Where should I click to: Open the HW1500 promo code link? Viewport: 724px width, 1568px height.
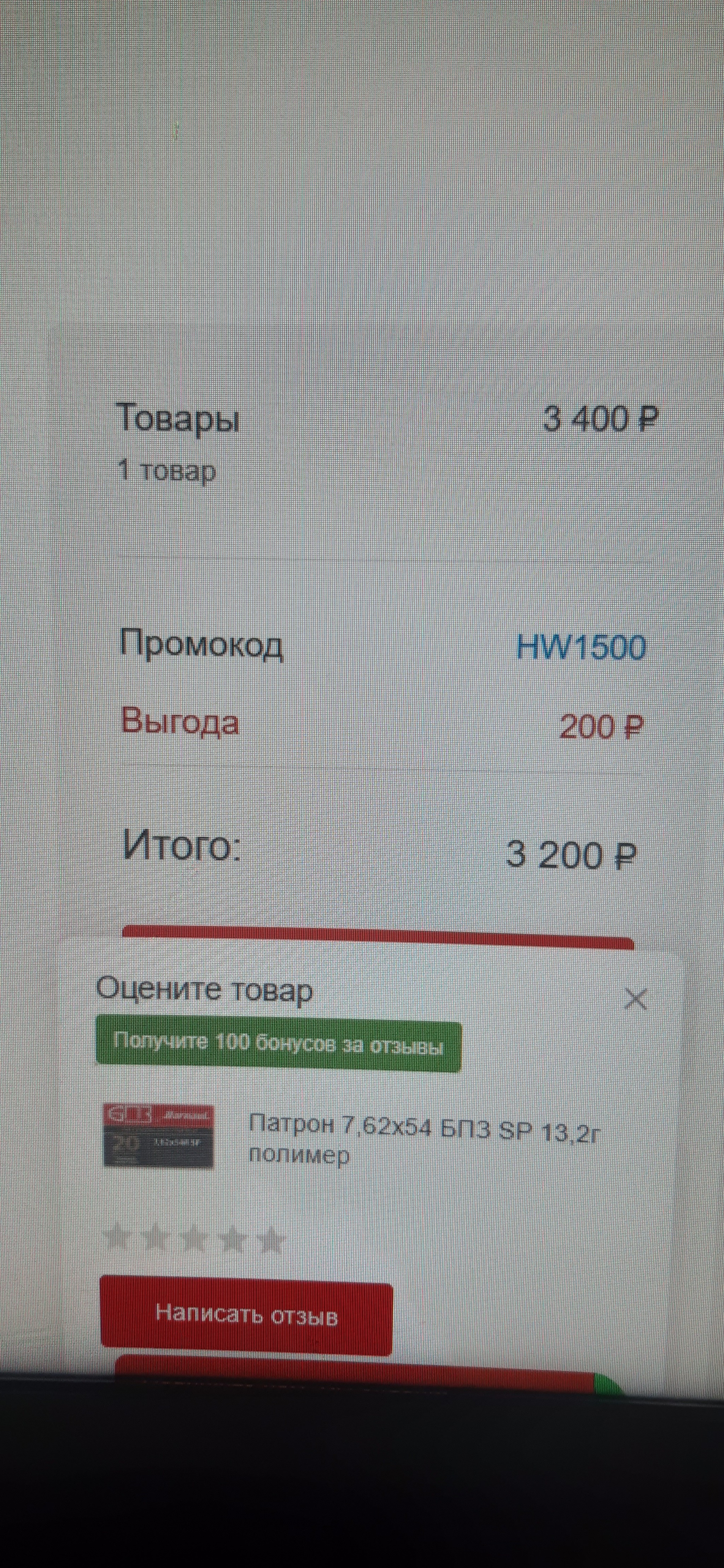pyautogui.click(x=580, y=648)
